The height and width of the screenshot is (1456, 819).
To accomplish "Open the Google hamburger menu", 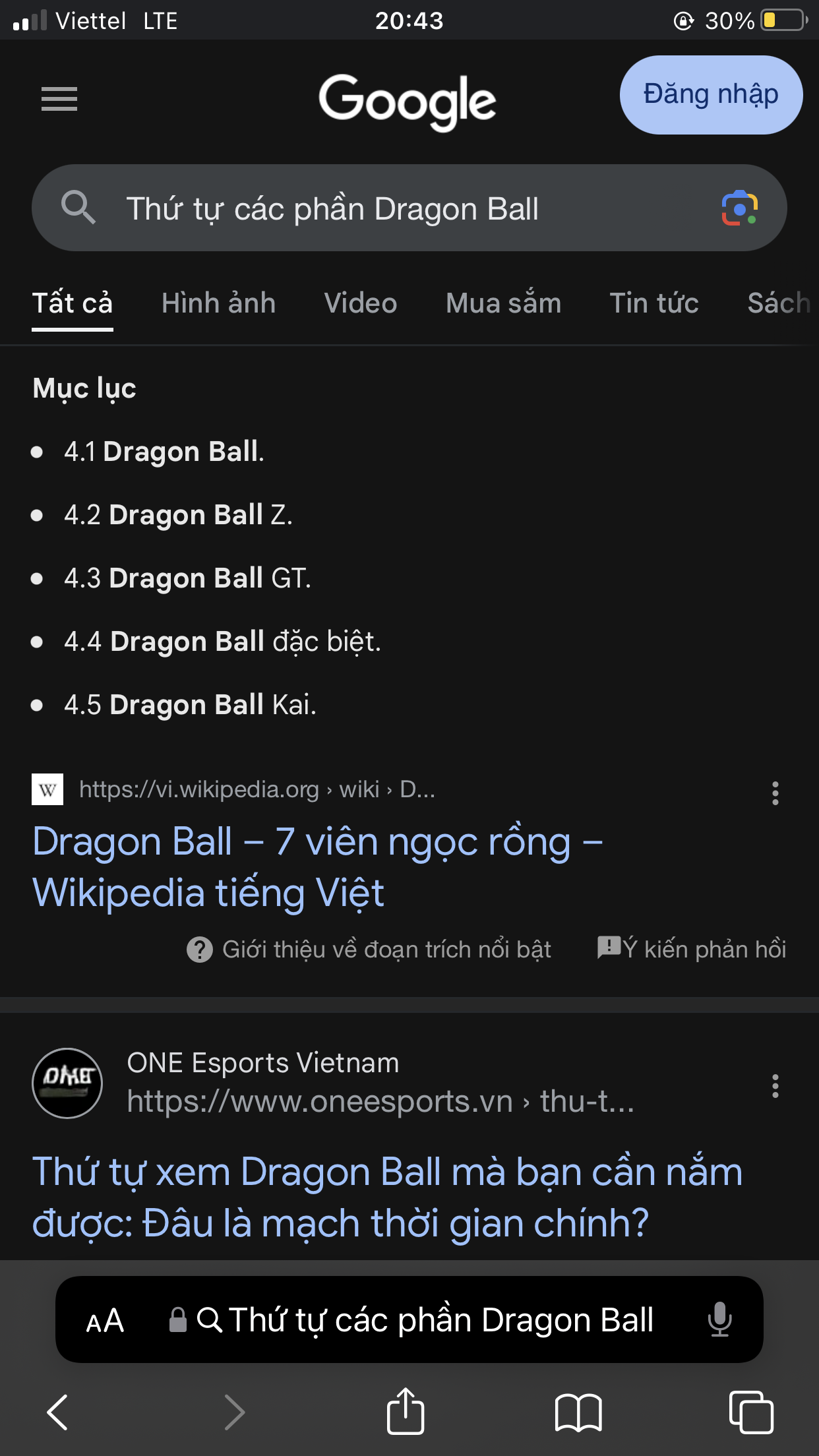I will point(59,99).
